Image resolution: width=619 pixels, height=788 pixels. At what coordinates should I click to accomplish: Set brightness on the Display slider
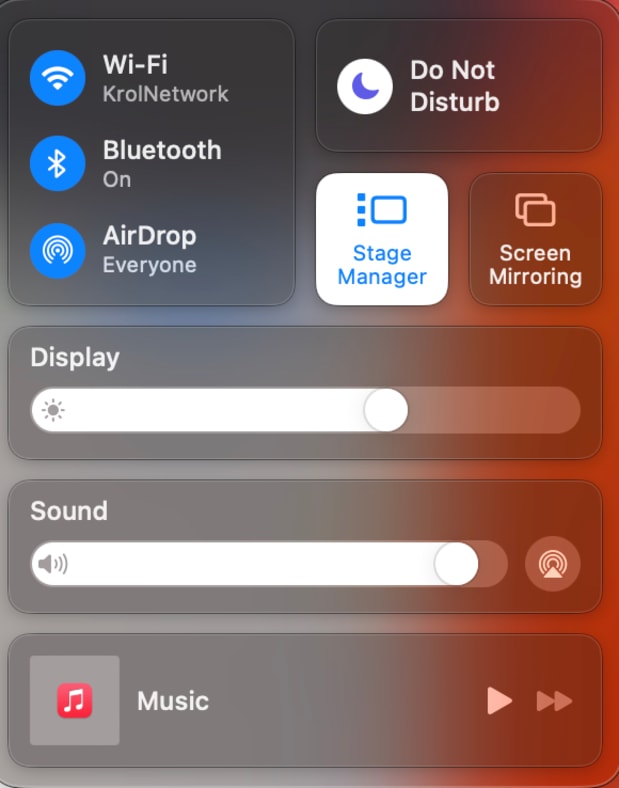[385, 410]
